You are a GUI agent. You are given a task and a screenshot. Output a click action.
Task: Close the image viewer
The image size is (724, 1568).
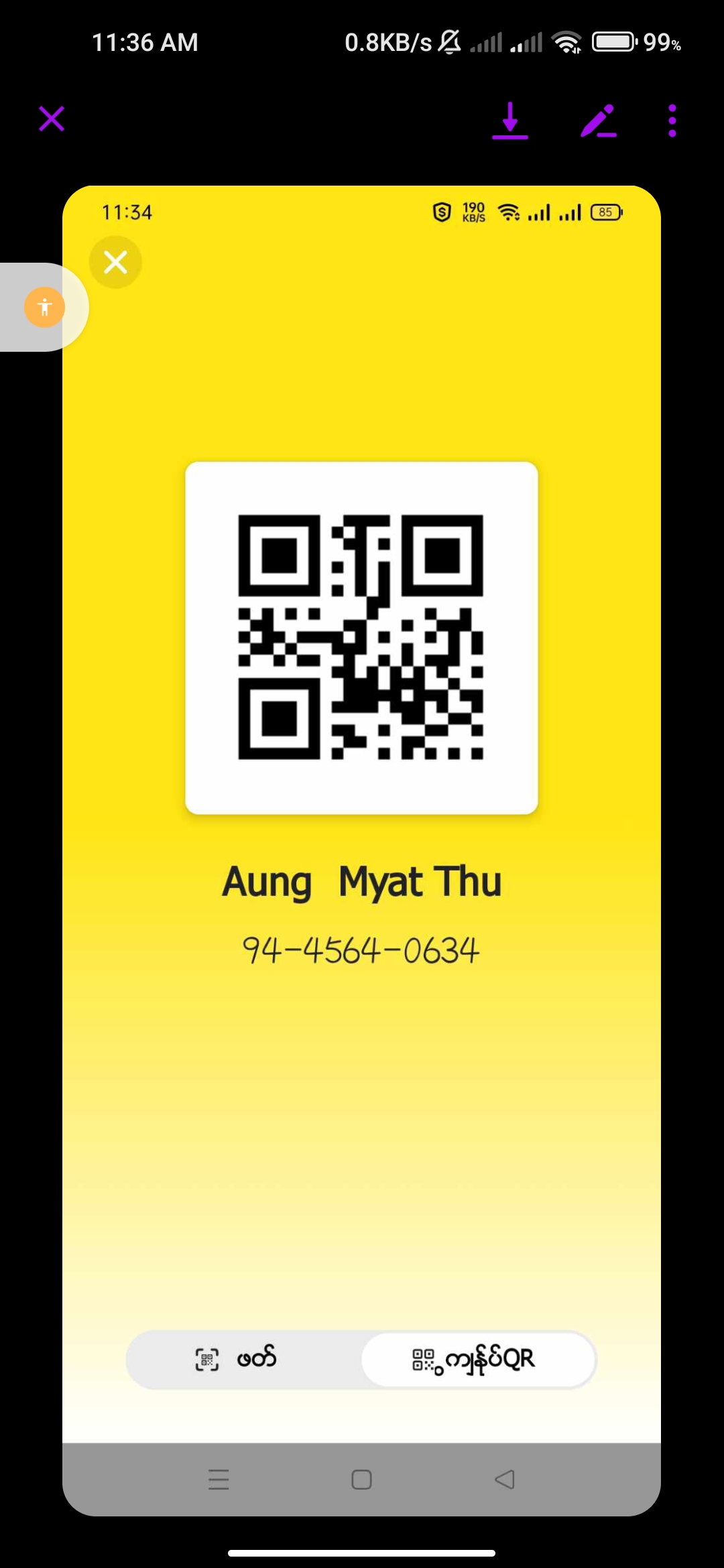click(x=52, y=119)
